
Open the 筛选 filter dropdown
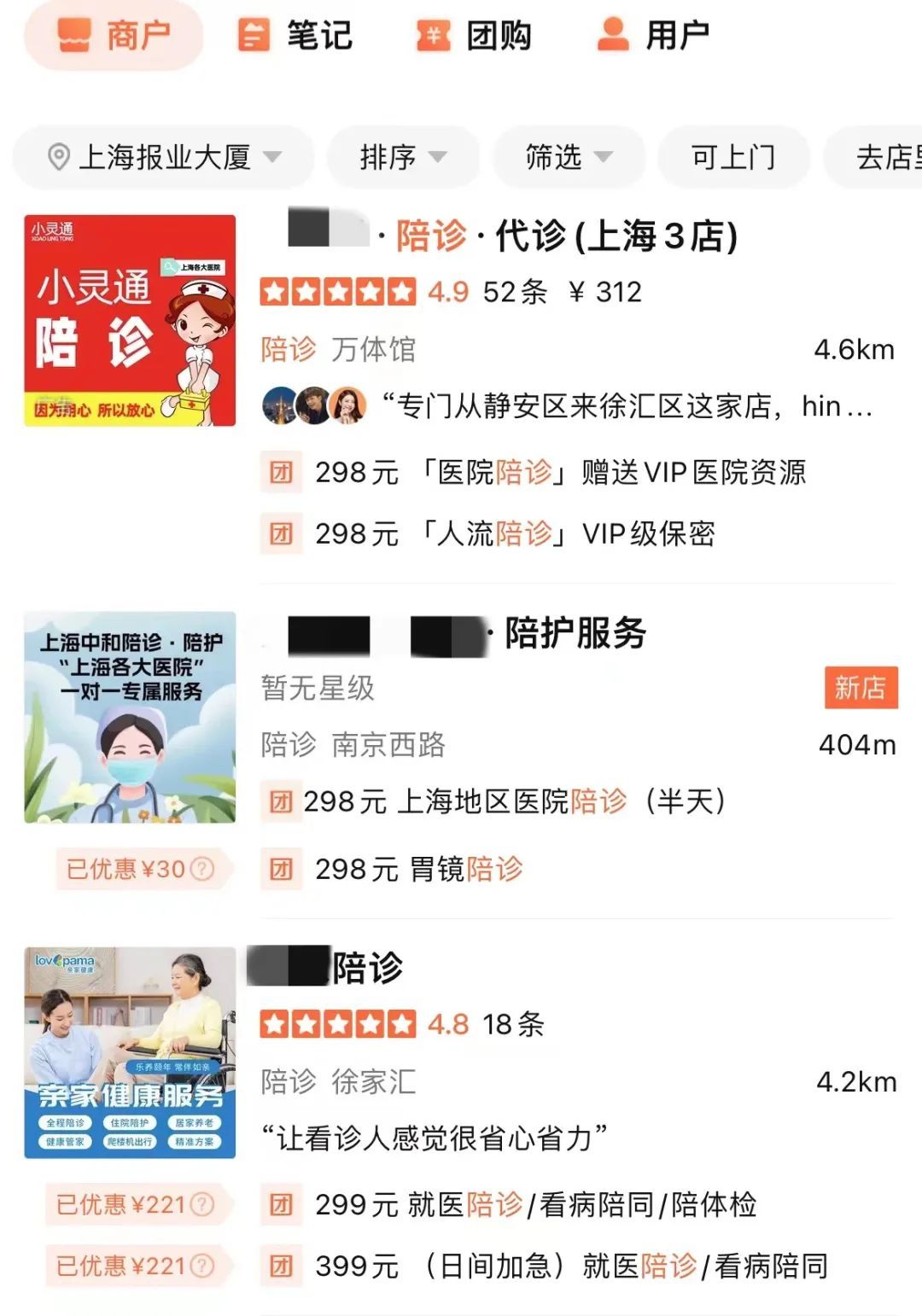coord(569,157)
